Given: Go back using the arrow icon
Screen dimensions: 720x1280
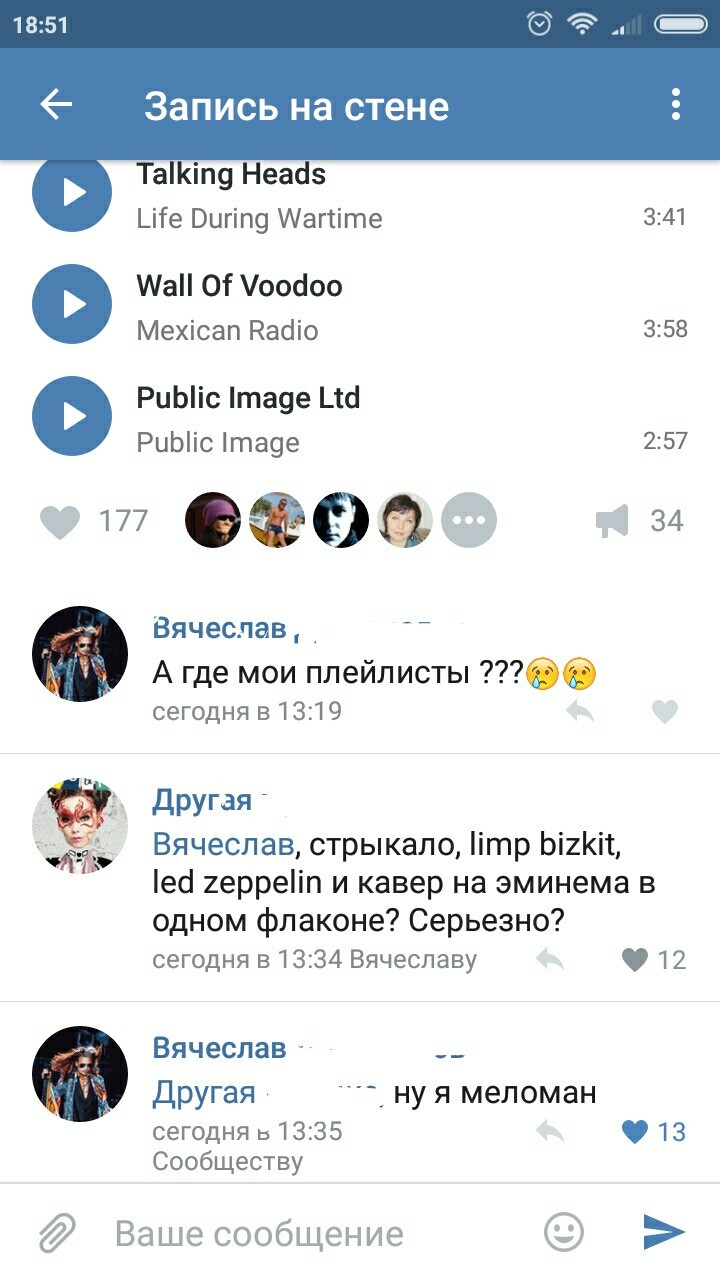Looking at the screenshot, I should 56,105.
